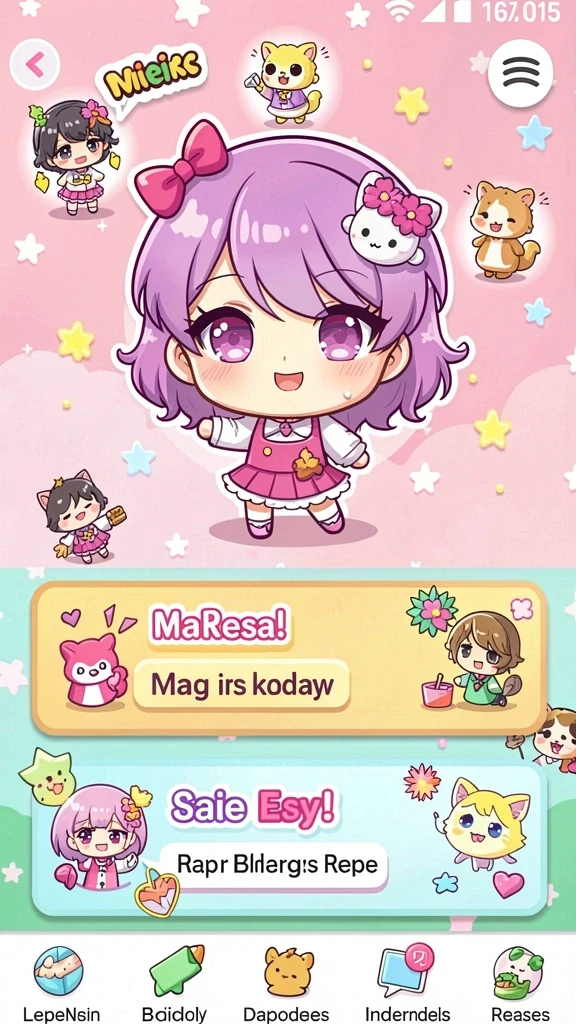Switch to the LepeNsin tab

point(61,984)
